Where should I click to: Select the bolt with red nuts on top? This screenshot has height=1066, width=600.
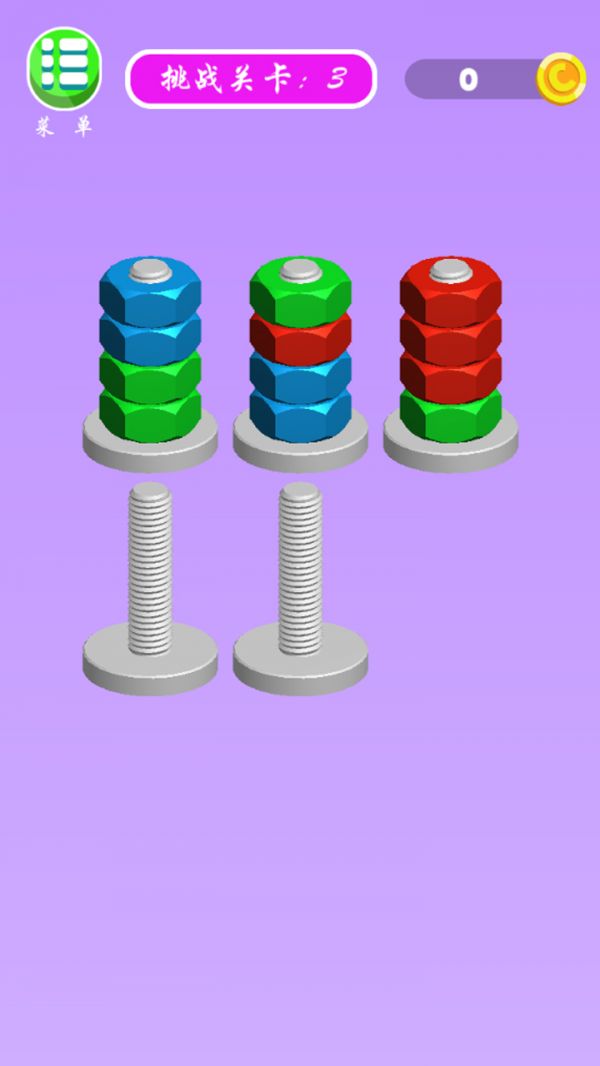point(450,350)
